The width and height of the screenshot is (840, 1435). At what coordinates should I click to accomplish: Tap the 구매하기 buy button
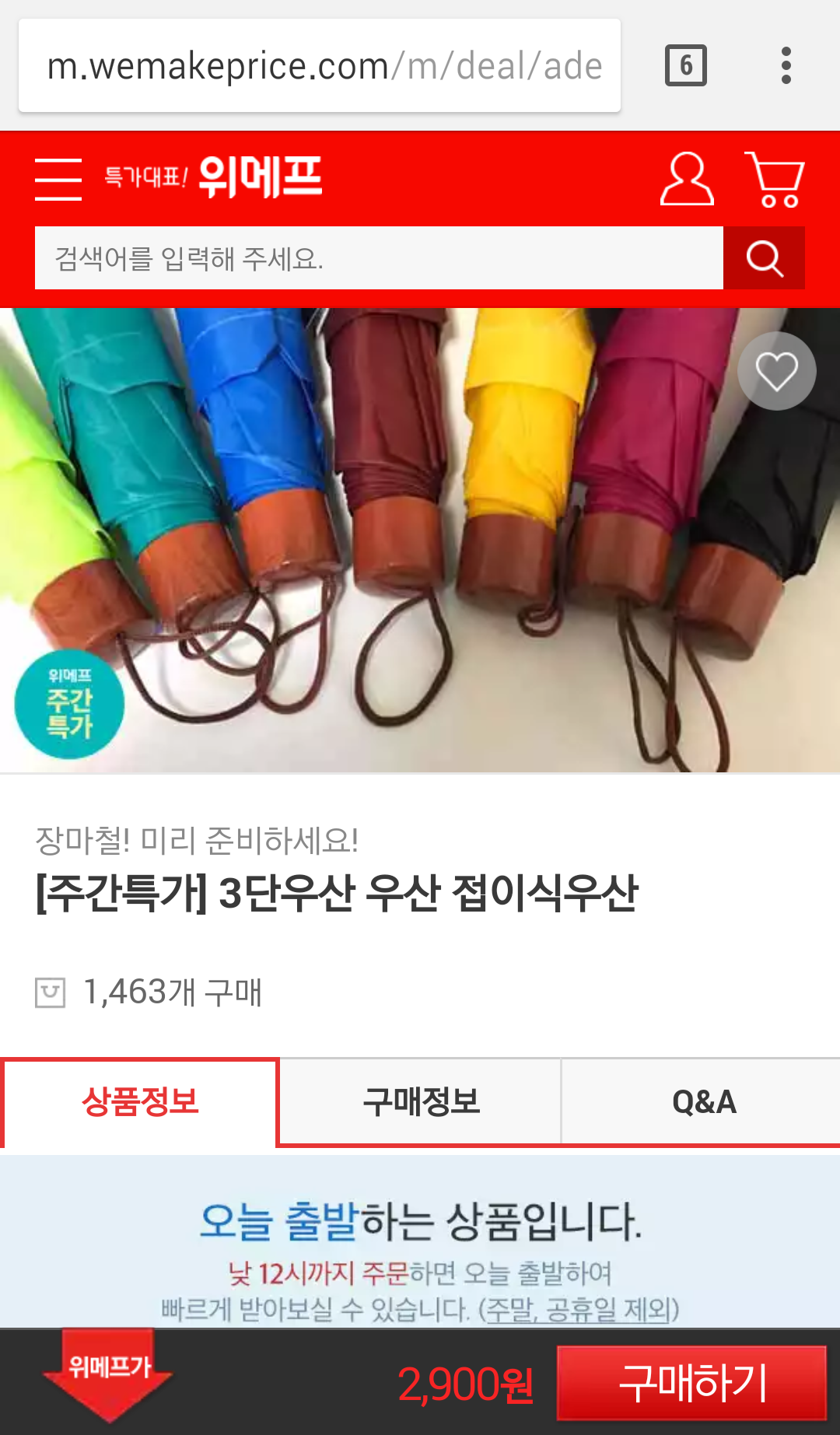(691, 1383)
